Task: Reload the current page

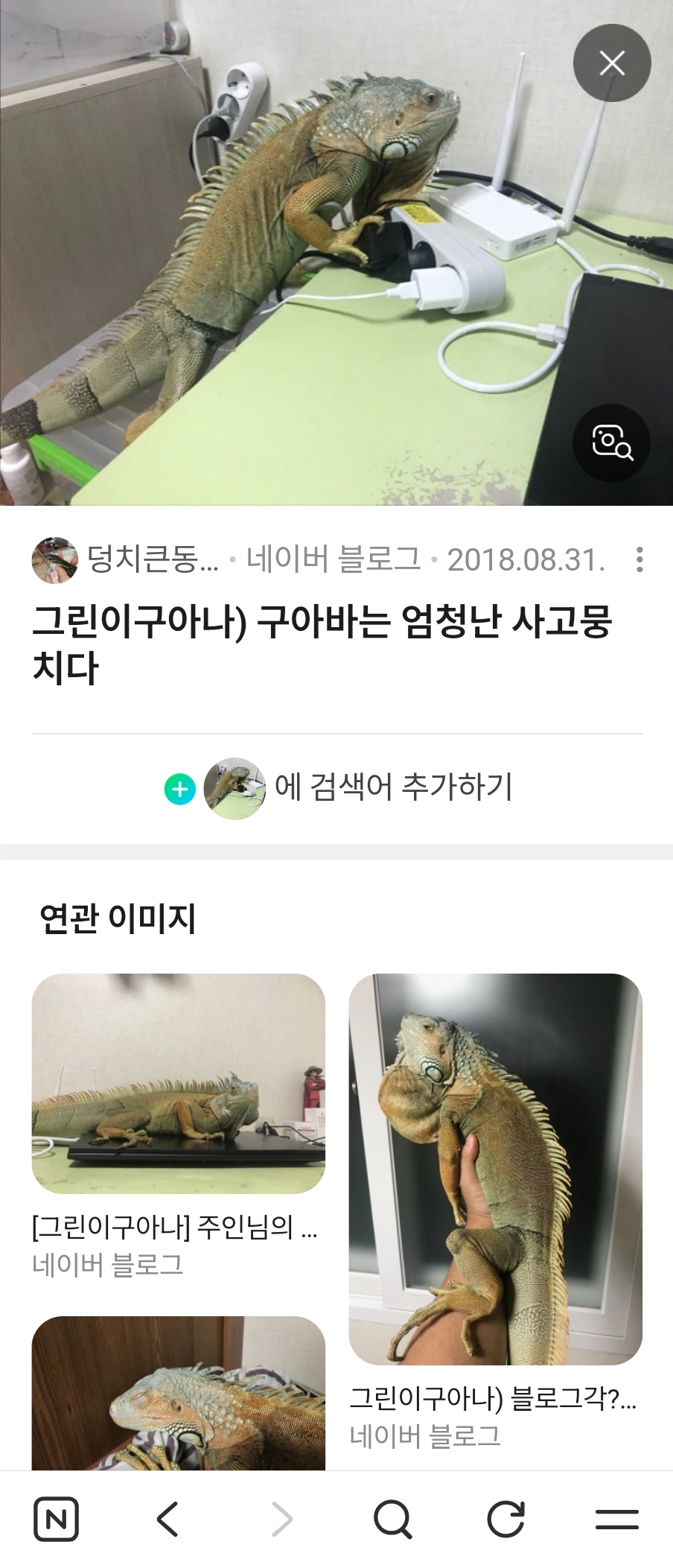Action: pos(505,1519)
